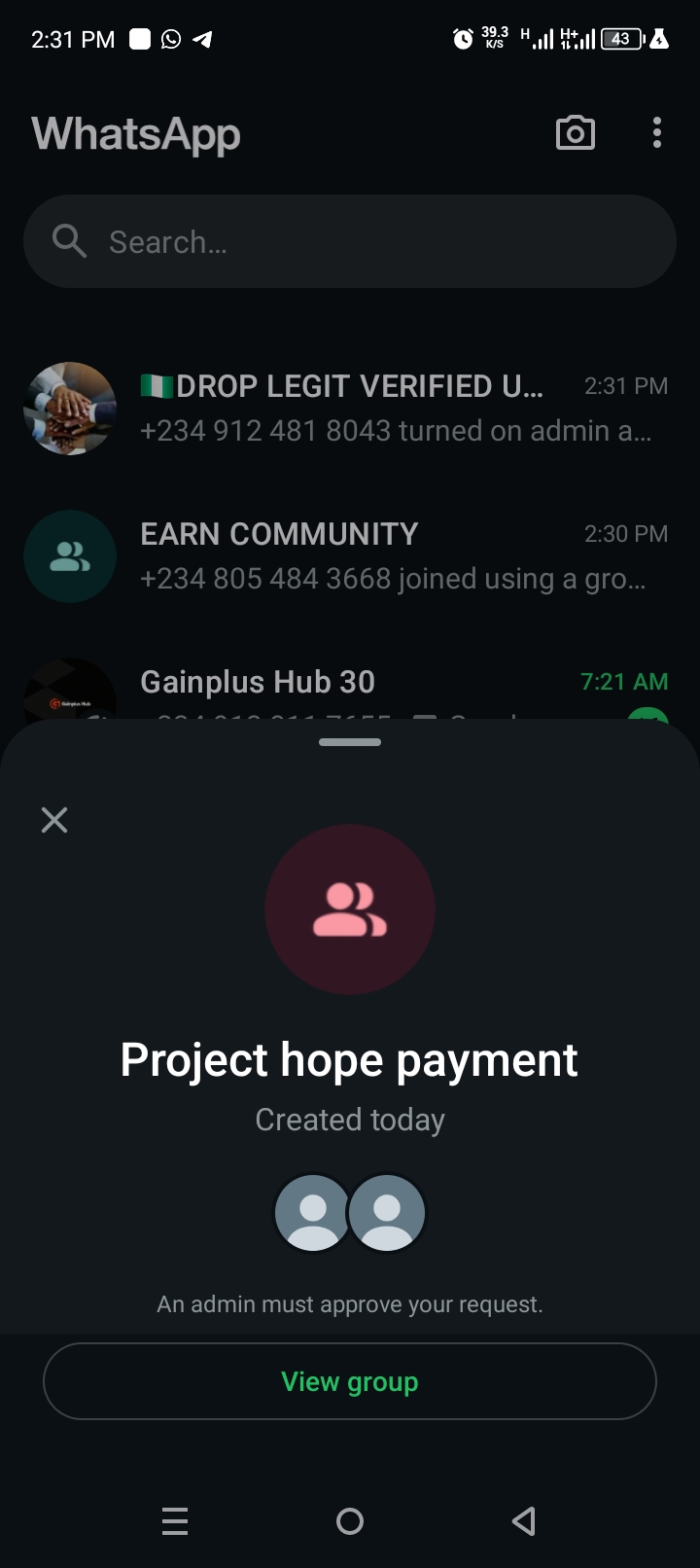This screenshot has width=700, height=1568.
Task: Tap the Search field
Action: point(350,241)
